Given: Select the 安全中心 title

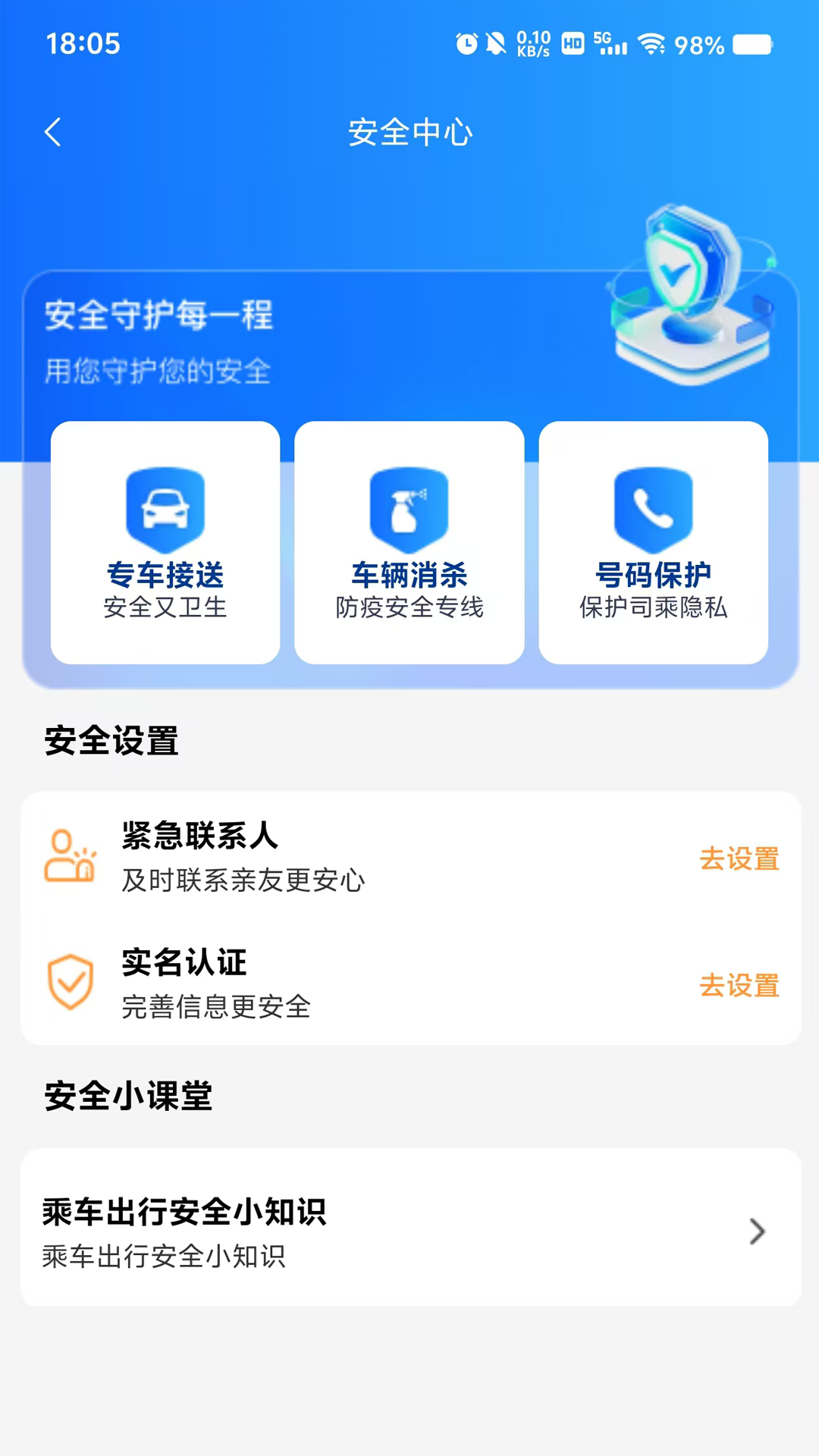Looking at the screenshot, I should point(409,132).
